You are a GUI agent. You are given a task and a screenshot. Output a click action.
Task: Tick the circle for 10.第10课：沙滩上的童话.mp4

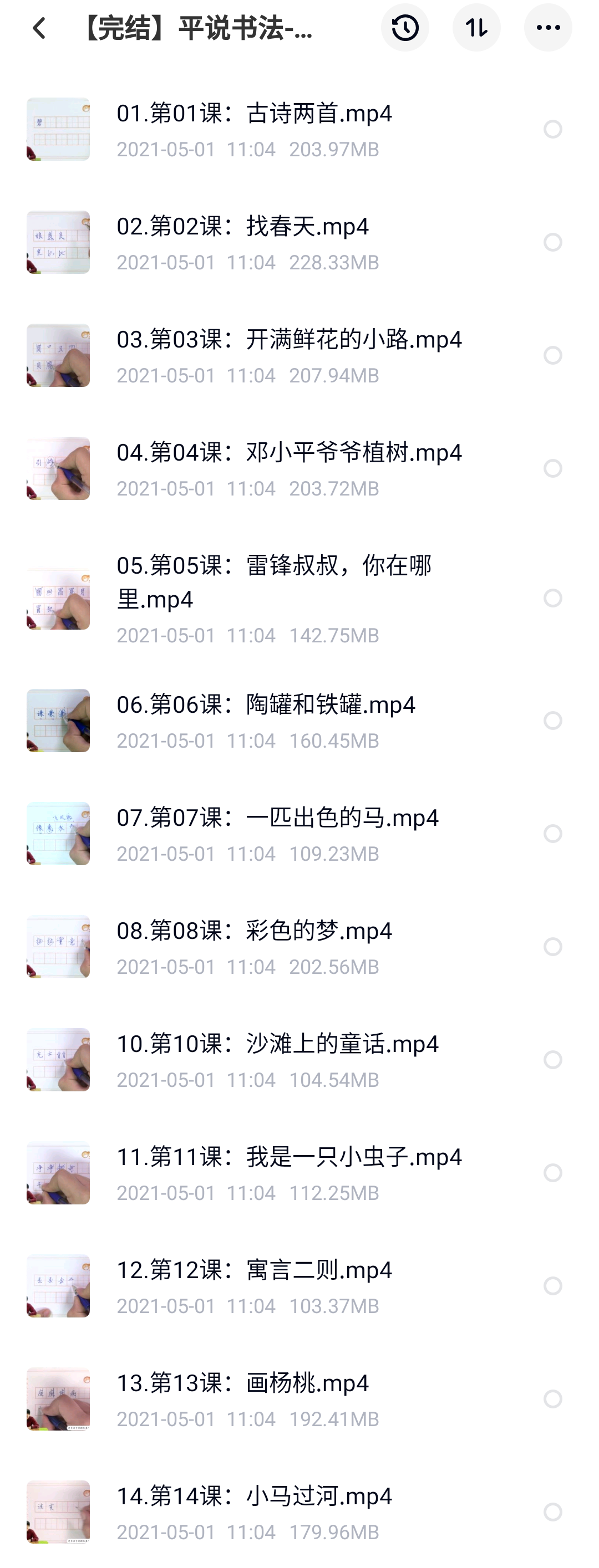(553, 1060)
